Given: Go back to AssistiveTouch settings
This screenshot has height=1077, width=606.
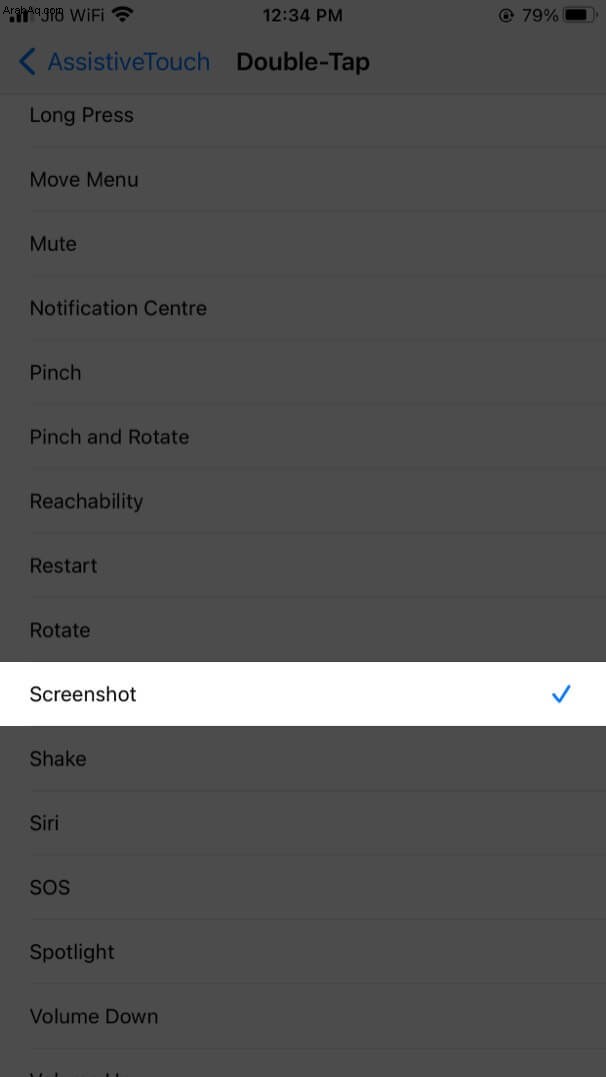Looking at the screenshot, I should (114, 62).
